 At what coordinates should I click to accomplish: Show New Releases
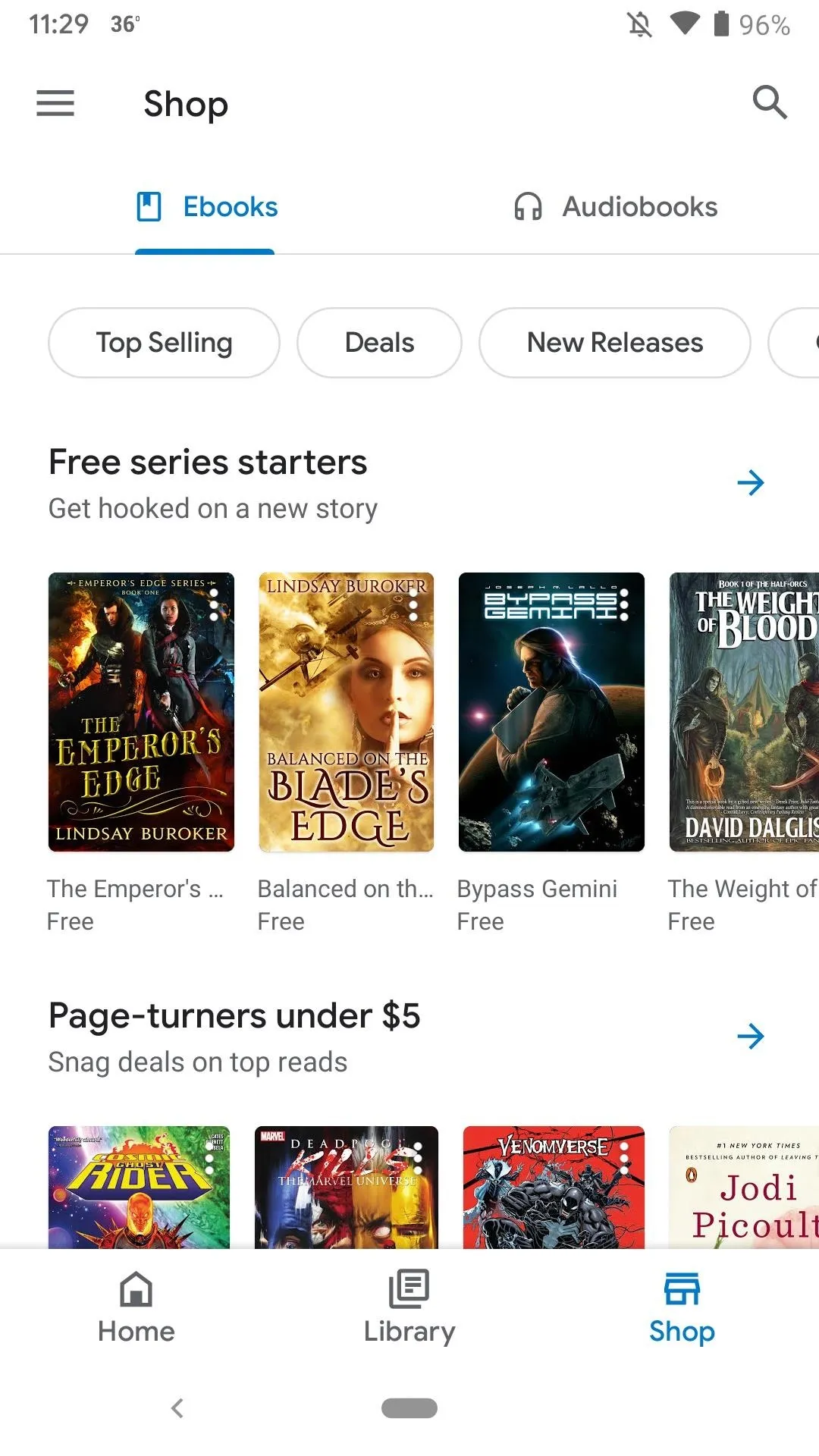coord(615,343)
